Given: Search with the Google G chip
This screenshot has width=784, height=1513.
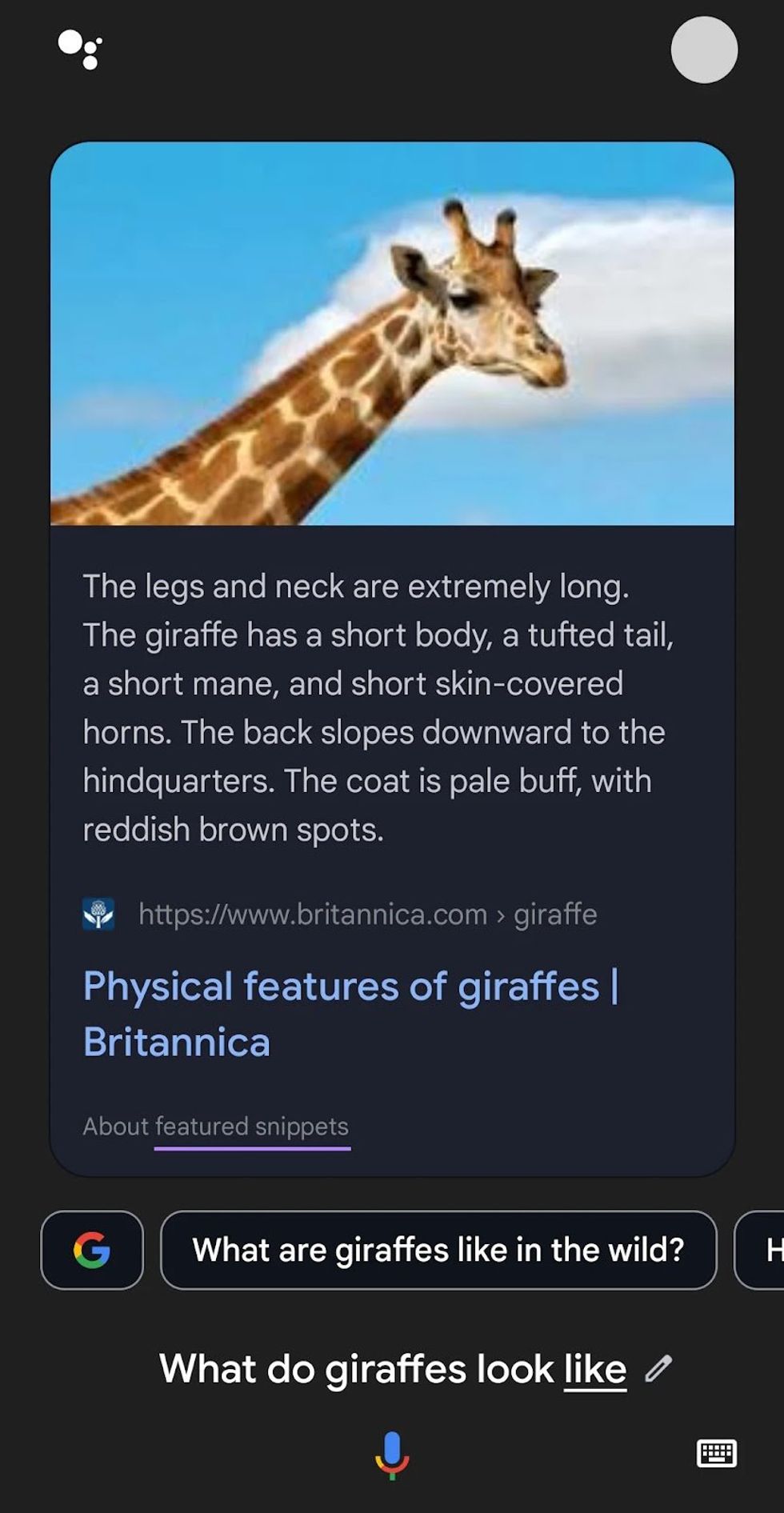Looking at the screenshot, I should click(x=92, y=1250).
